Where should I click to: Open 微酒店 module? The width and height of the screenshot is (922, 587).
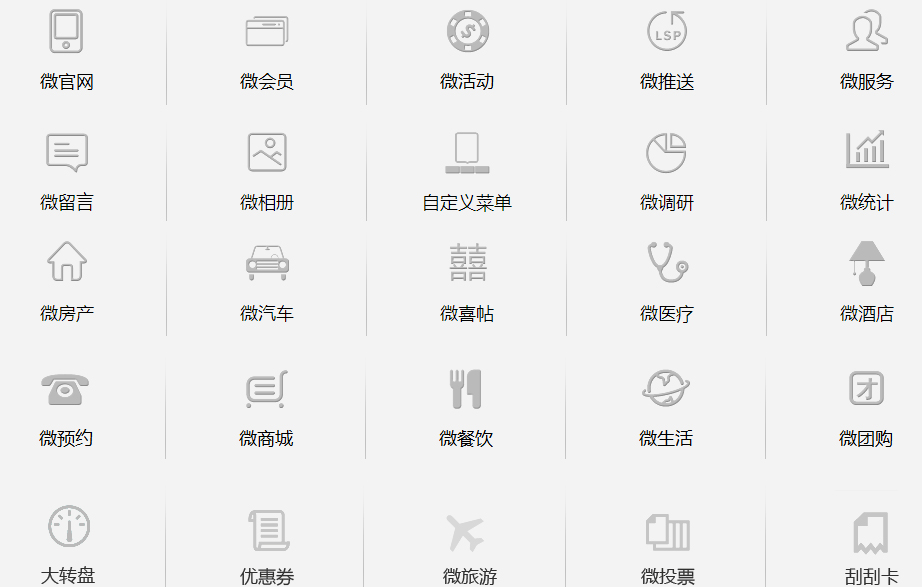pos(867,281)
